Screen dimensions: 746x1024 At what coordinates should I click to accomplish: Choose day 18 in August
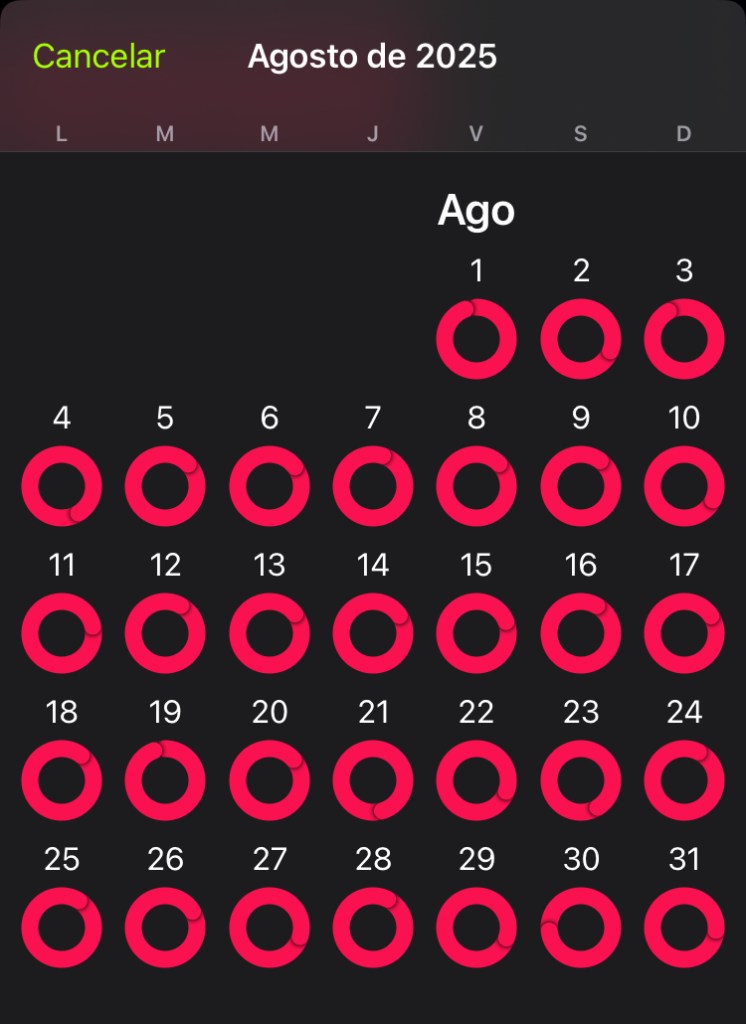(62, 780)
